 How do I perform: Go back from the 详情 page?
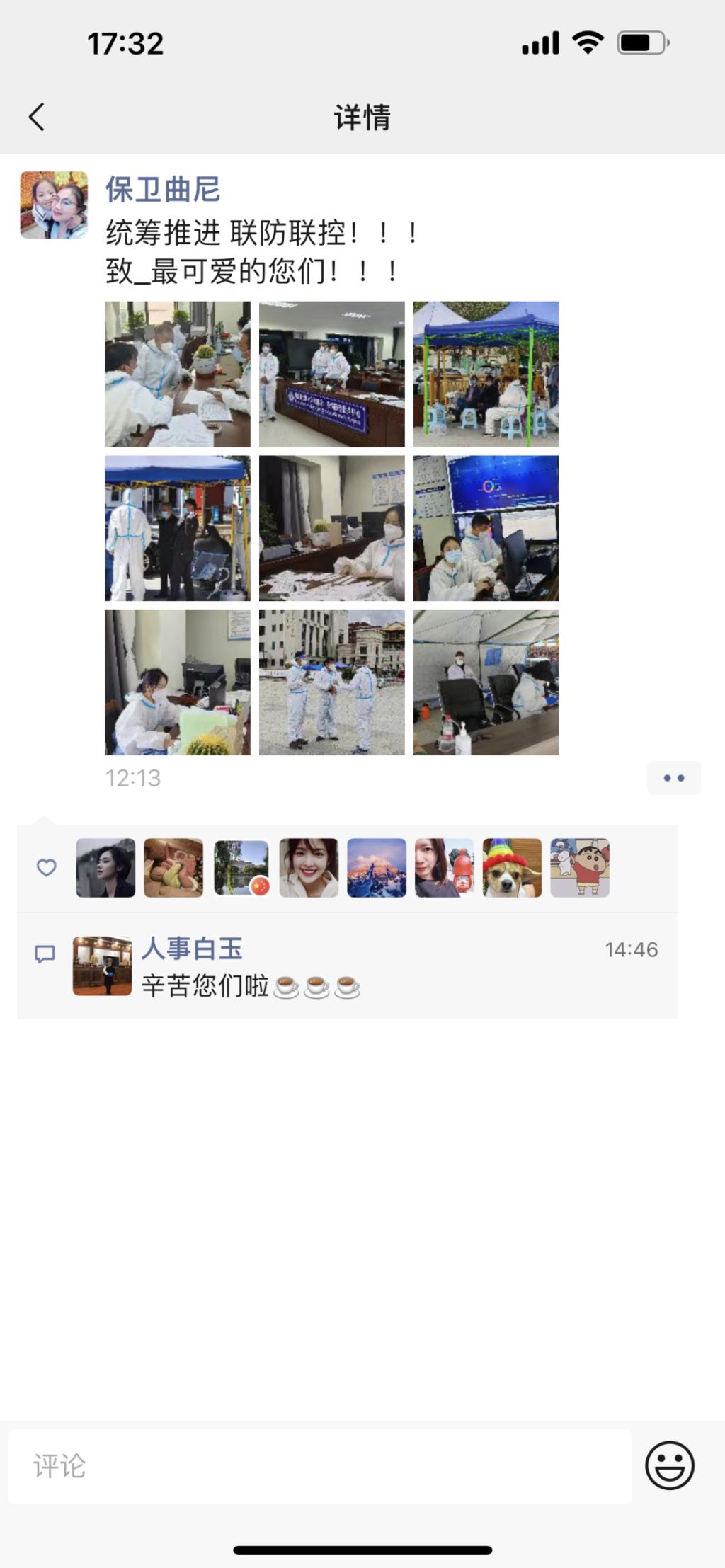coord(37,117)
